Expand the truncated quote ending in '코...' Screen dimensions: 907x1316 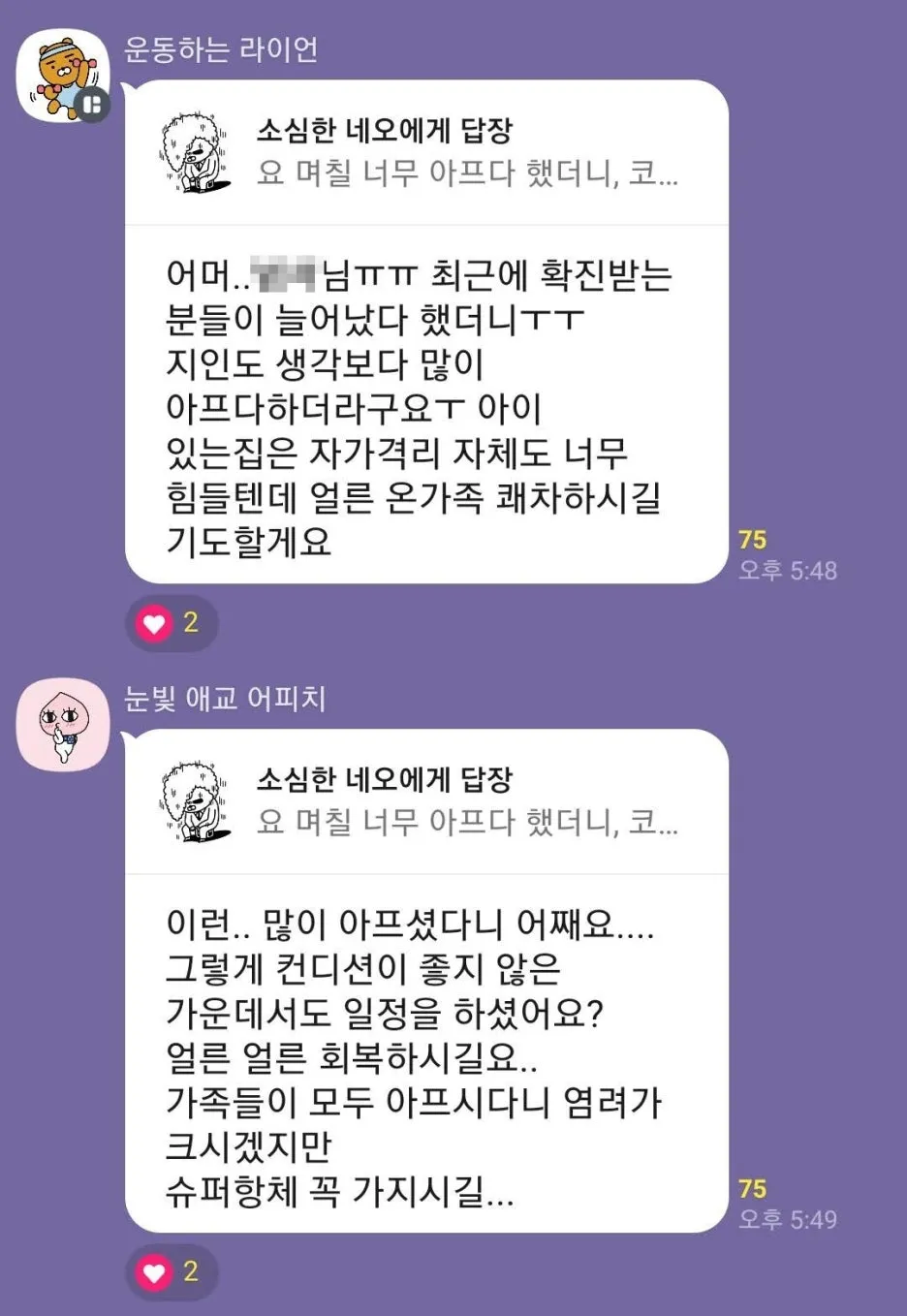[465, 174]
